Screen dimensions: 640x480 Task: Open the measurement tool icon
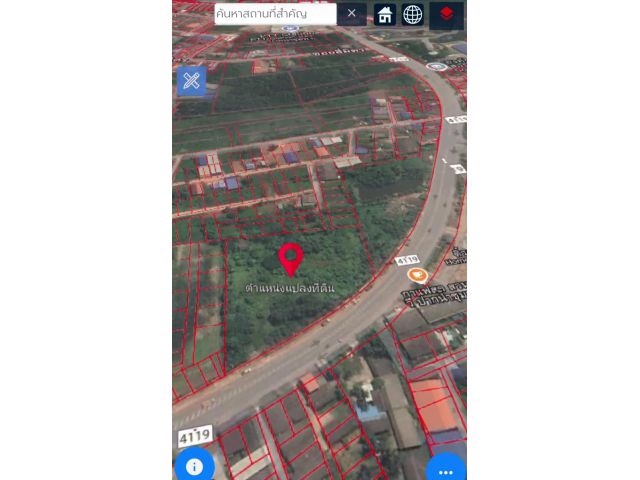[191, 80]
